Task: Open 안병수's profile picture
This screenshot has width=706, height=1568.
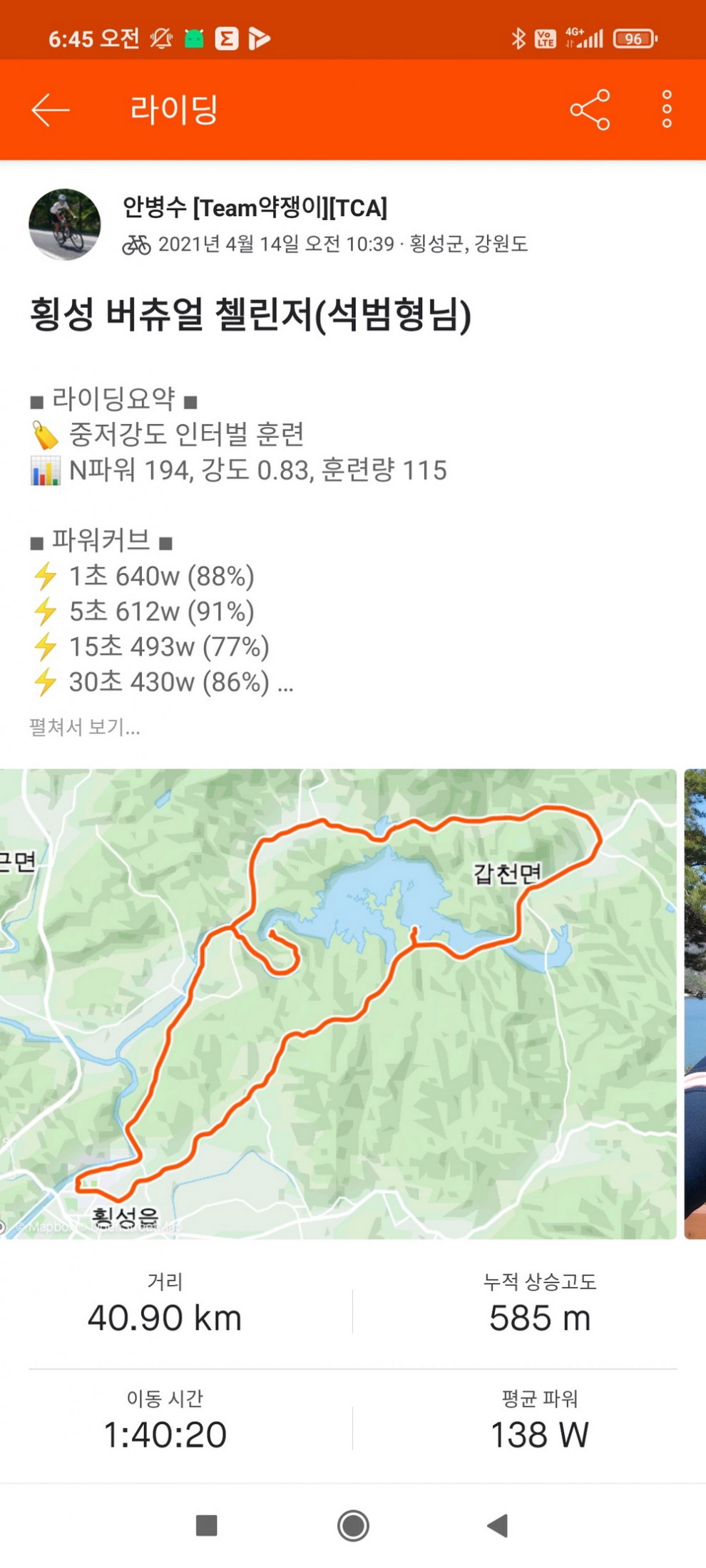Action: click(64, 225)
